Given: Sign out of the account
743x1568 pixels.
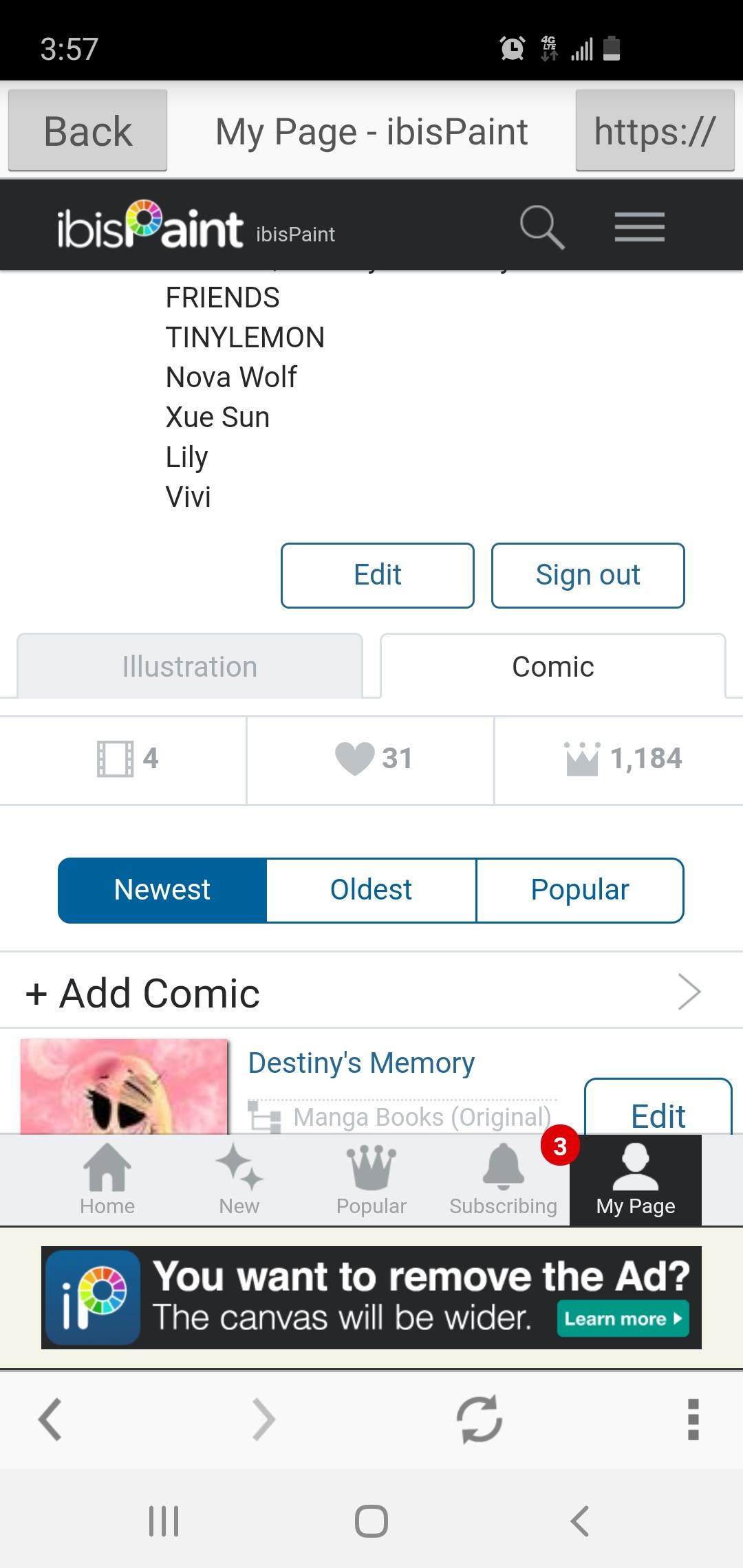Looking at the screenshot, I should pyautogui.click(x=588, y=575).
